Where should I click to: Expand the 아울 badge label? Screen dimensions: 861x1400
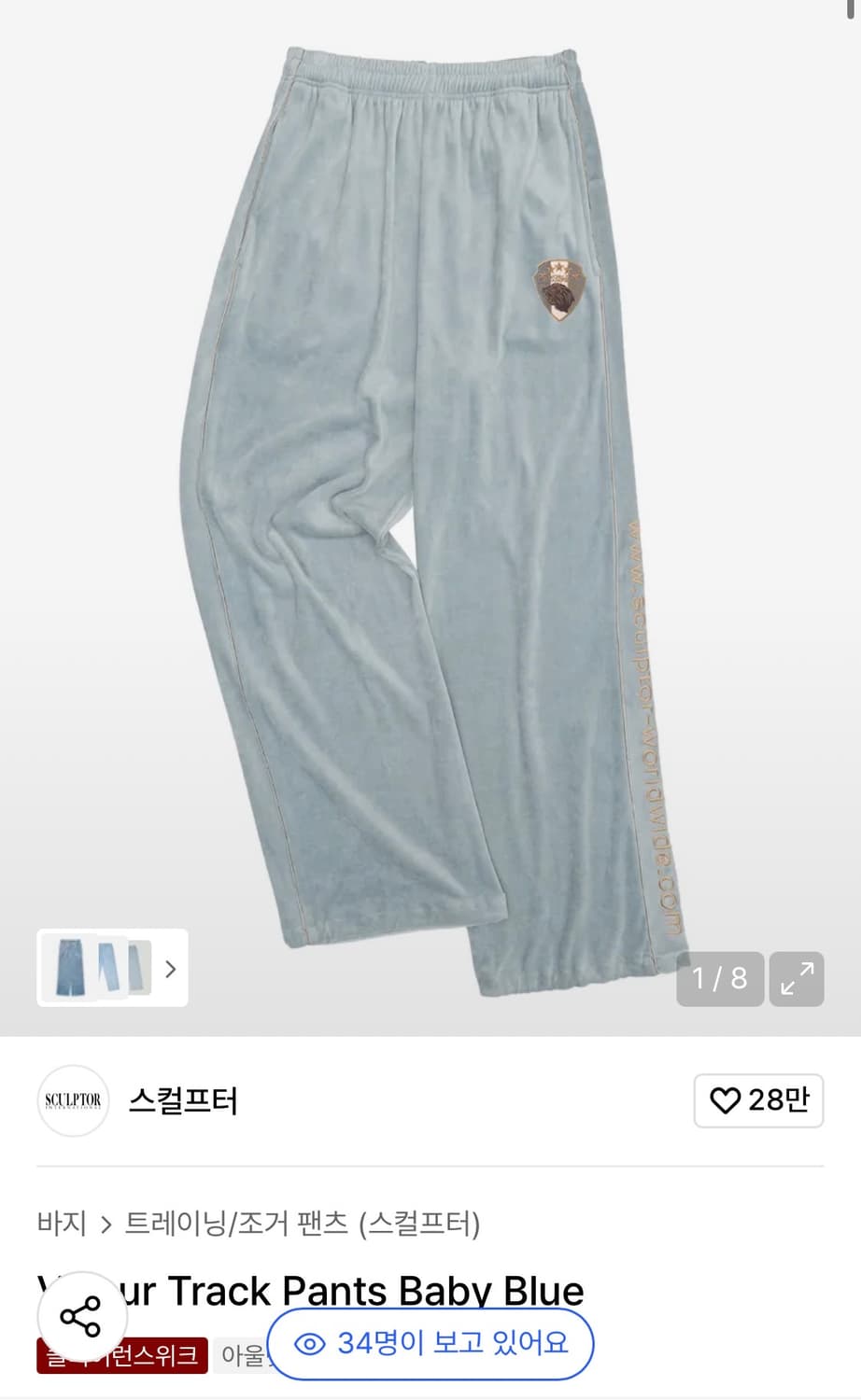coord(245,1358)
